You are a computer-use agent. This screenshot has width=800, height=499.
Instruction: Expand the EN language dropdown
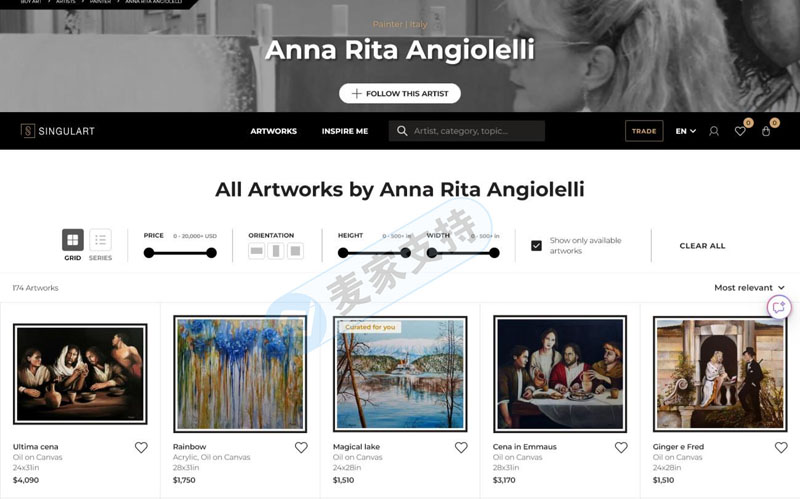(686, 131)
